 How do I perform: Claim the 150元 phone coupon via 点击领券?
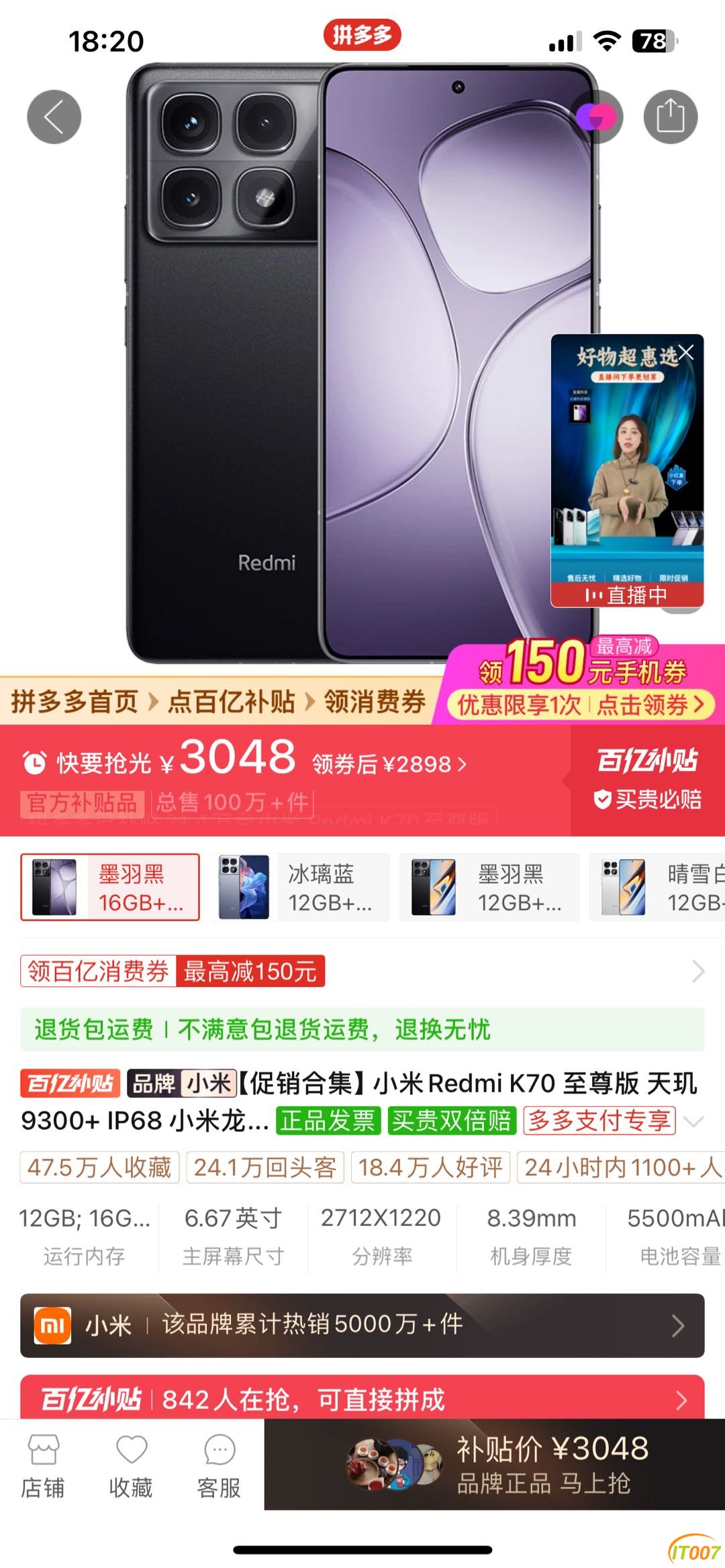coord(648,704)
